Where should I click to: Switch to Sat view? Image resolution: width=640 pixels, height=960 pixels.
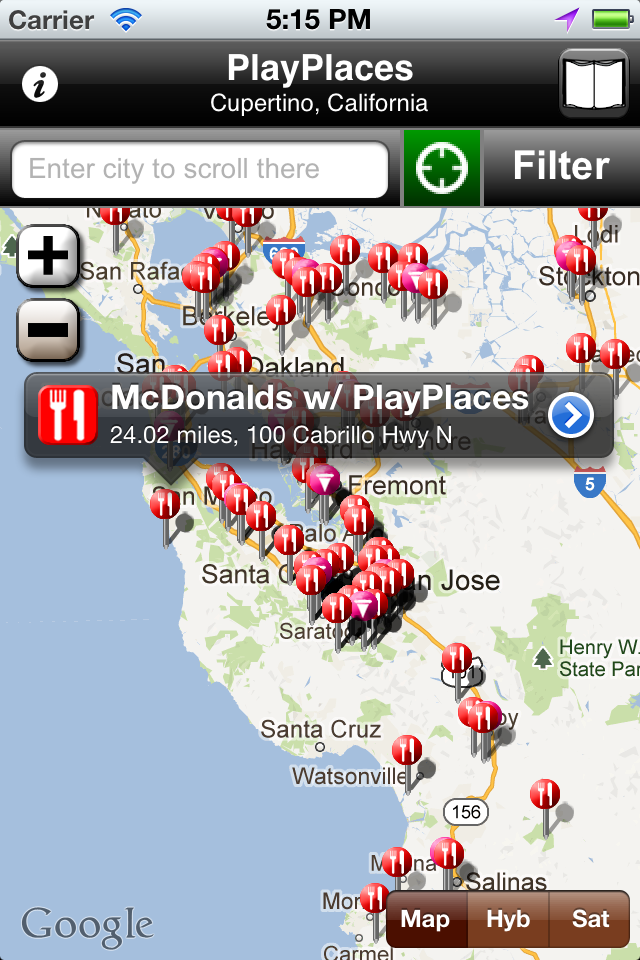pos(591,919)
